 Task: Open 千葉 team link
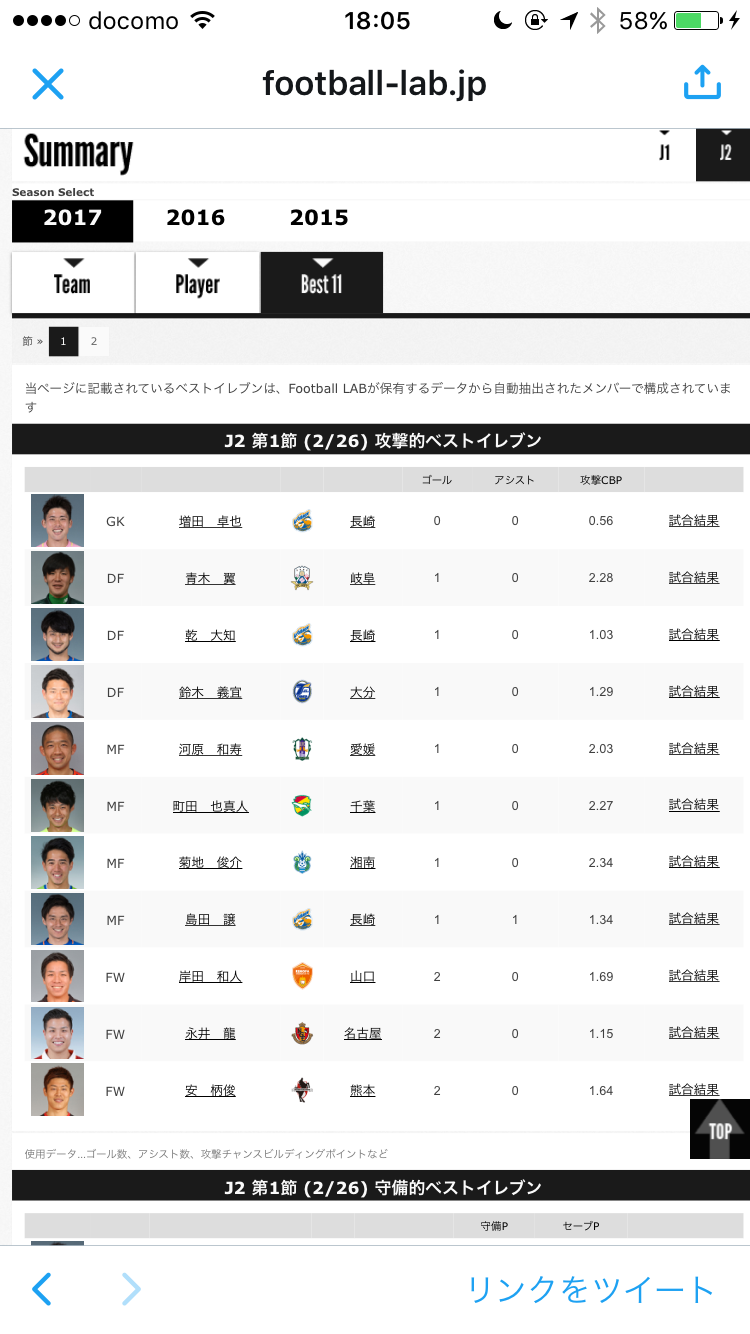point(362,806)
